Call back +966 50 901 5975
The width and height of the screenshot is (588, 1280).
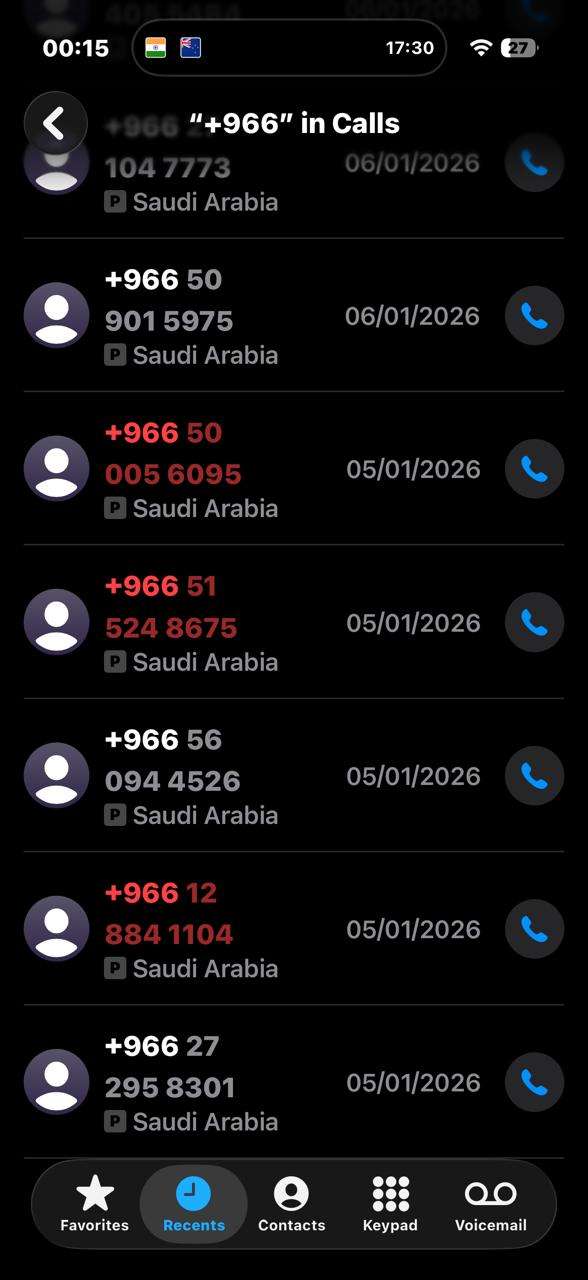(534, 316)
